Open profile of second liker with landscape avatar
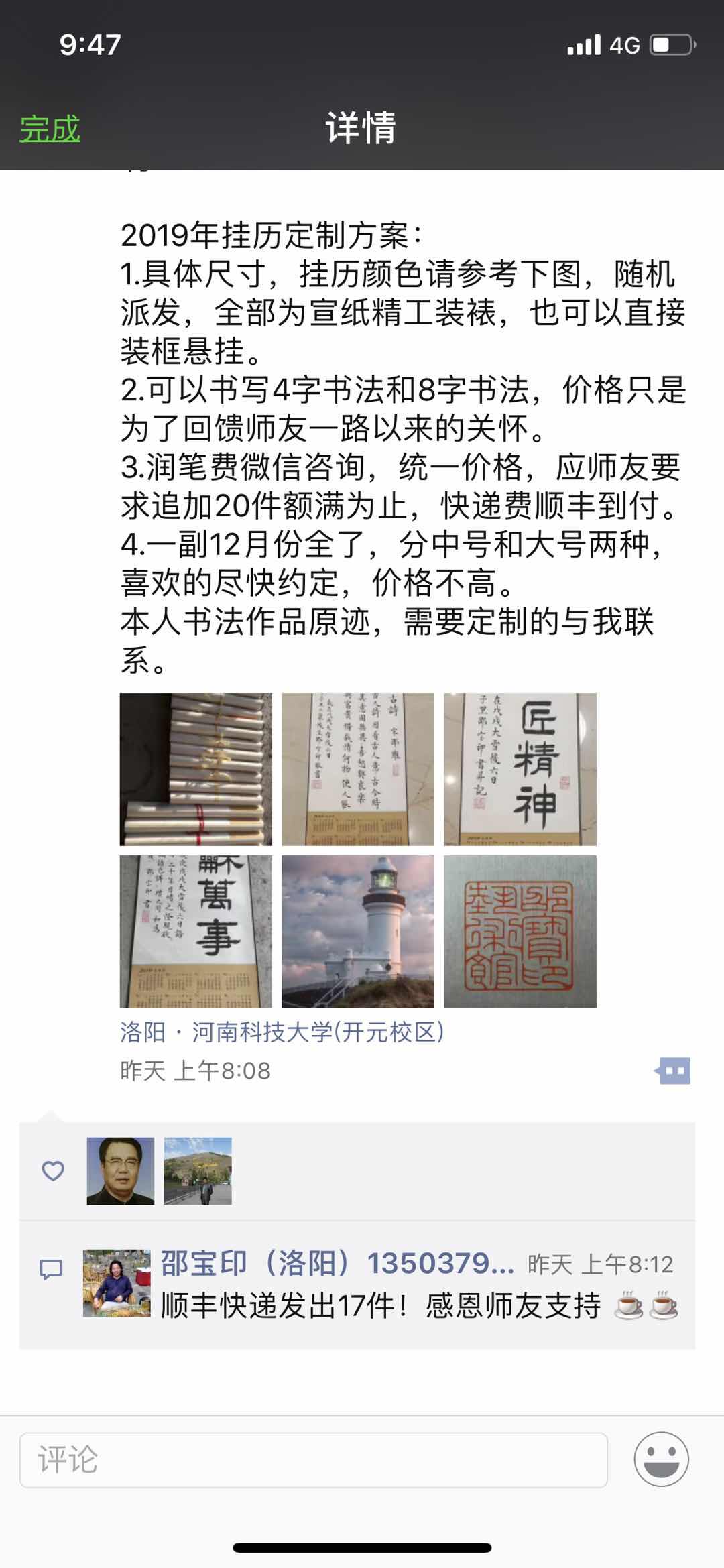This screenshot has height=1568, width=724. coord(198,1170)
